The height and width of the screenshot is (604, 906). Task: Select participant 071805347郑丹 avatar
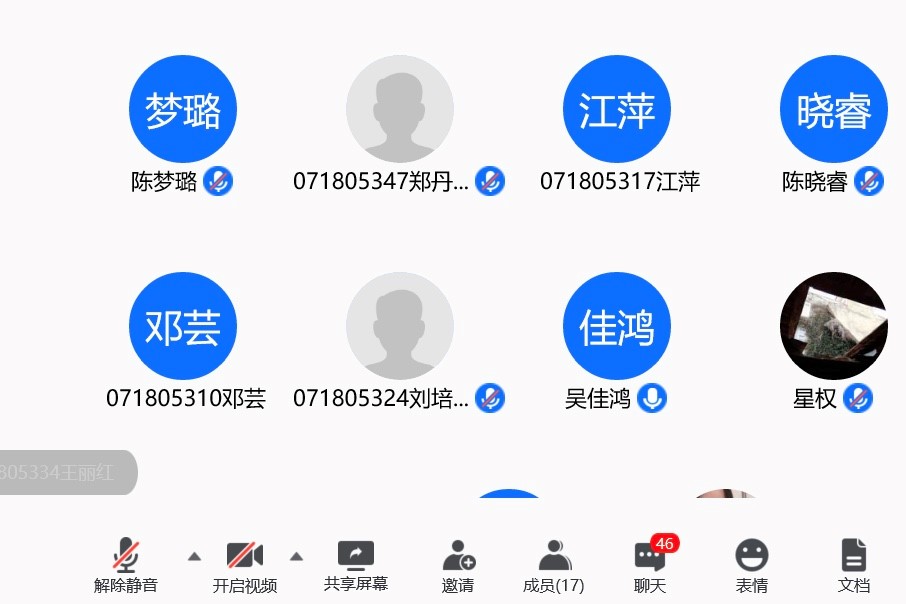(400, 109)
